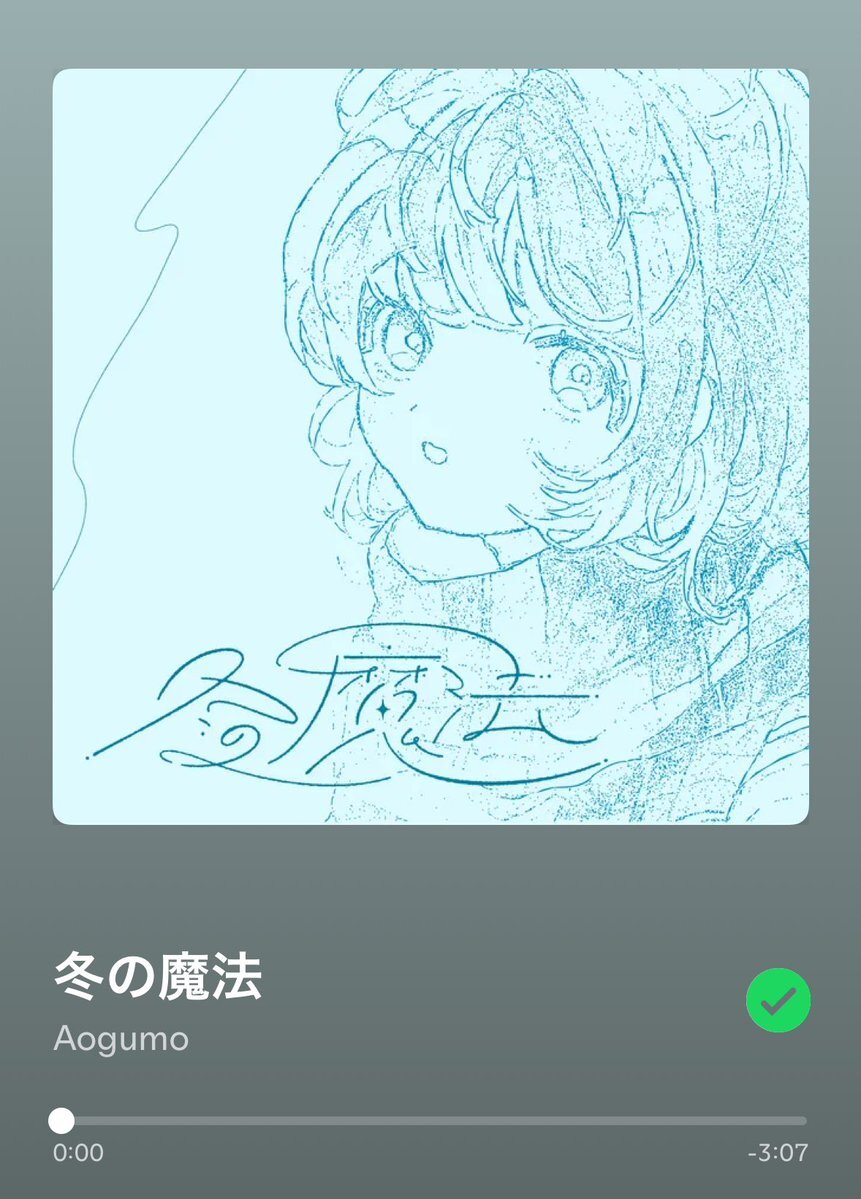The height and width of the screenshot is (1199, 861).
Task: Open the 冬の魔法 album artwork
Action: click(x=430, y=446)
